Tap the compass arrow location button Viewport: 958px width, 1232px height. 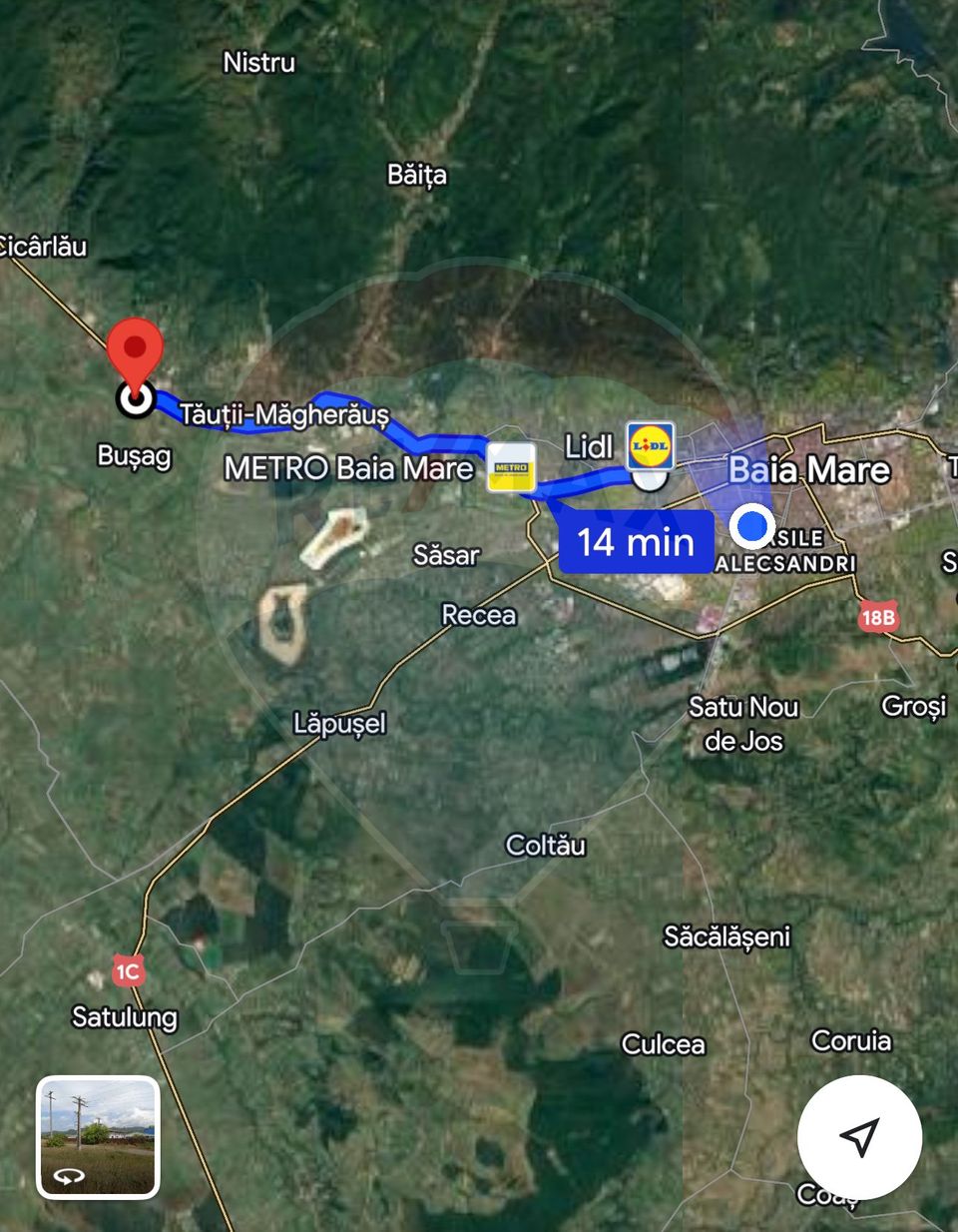pyautogui.click(x=859, y=1136)
